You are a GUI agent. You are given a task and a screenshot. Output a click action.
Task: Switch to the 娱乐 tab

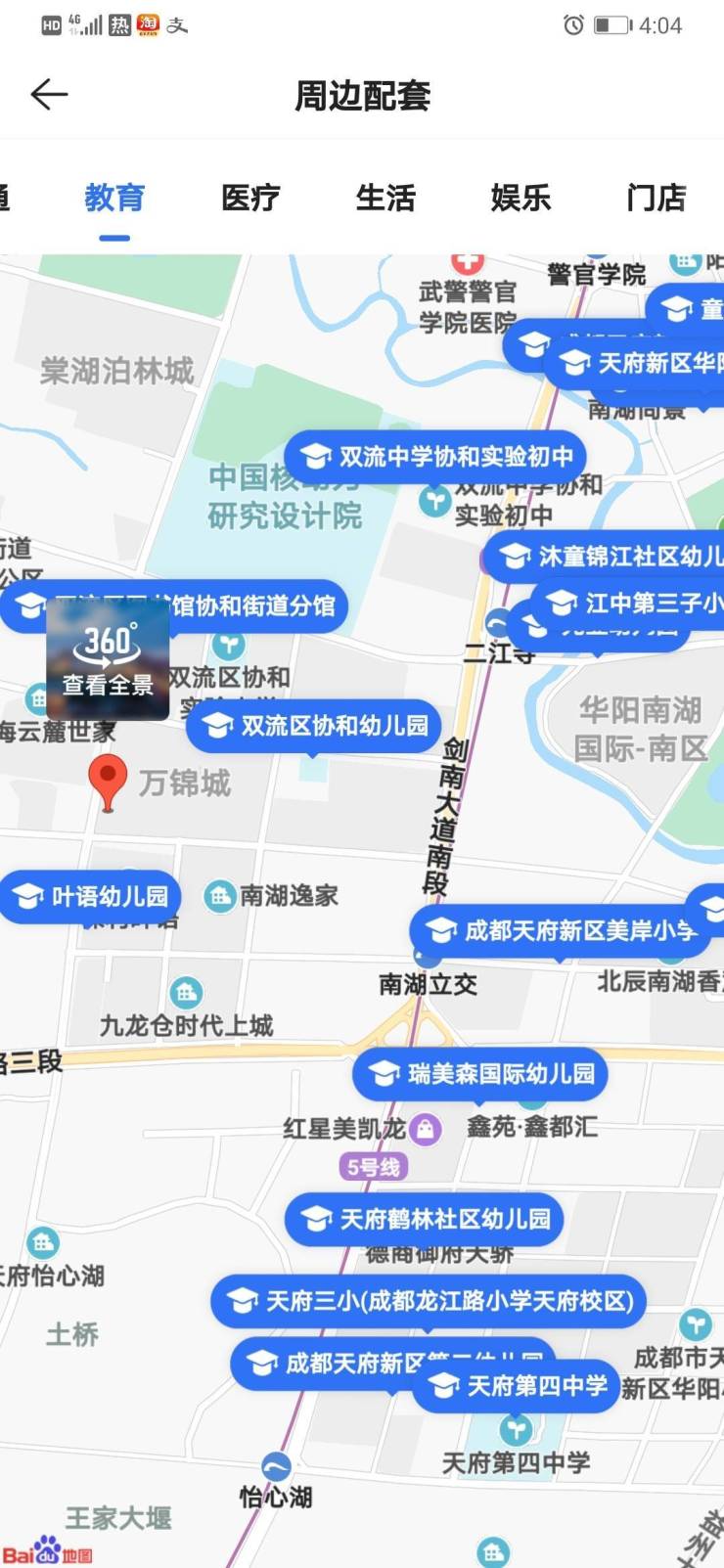click(x=520, y=199)
